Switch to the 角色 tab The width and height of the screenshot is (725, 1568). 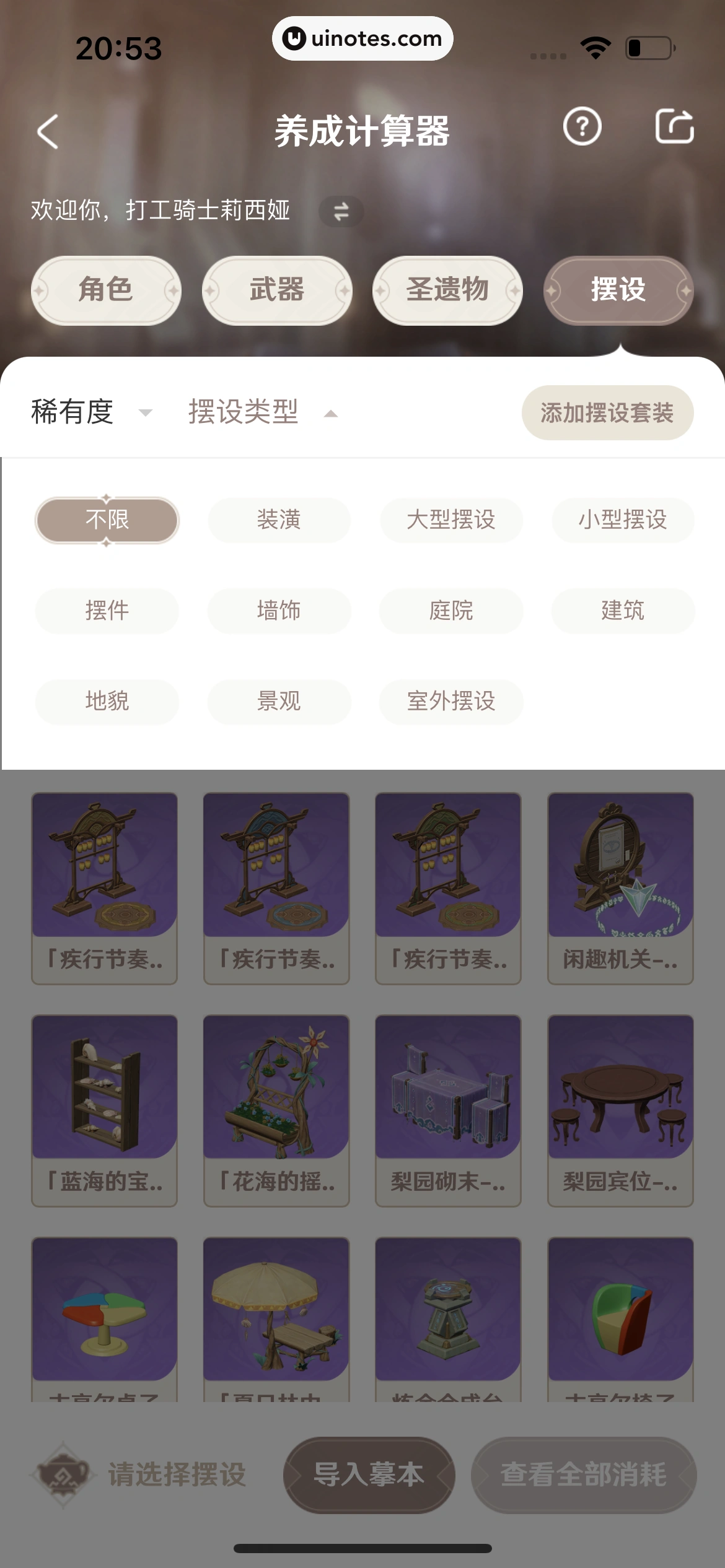(106, 290)
